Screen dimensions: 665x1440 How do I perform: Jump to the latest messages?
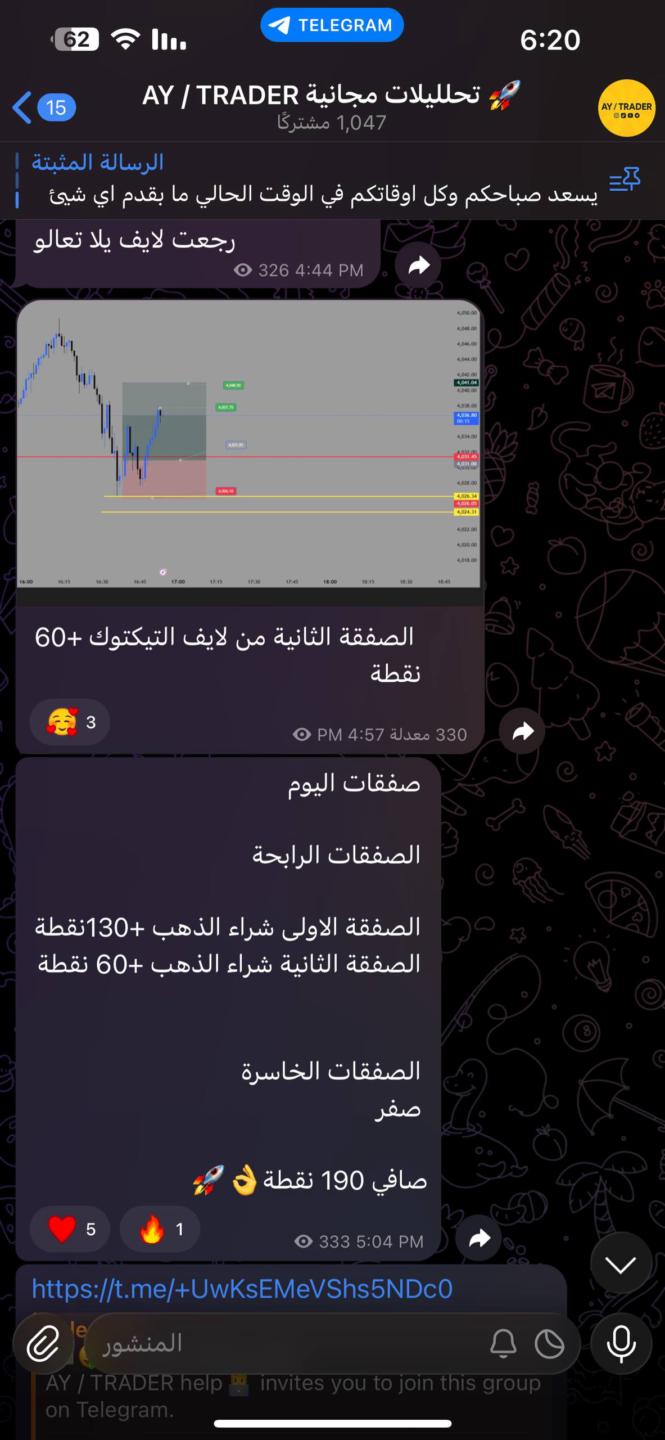620,1265
